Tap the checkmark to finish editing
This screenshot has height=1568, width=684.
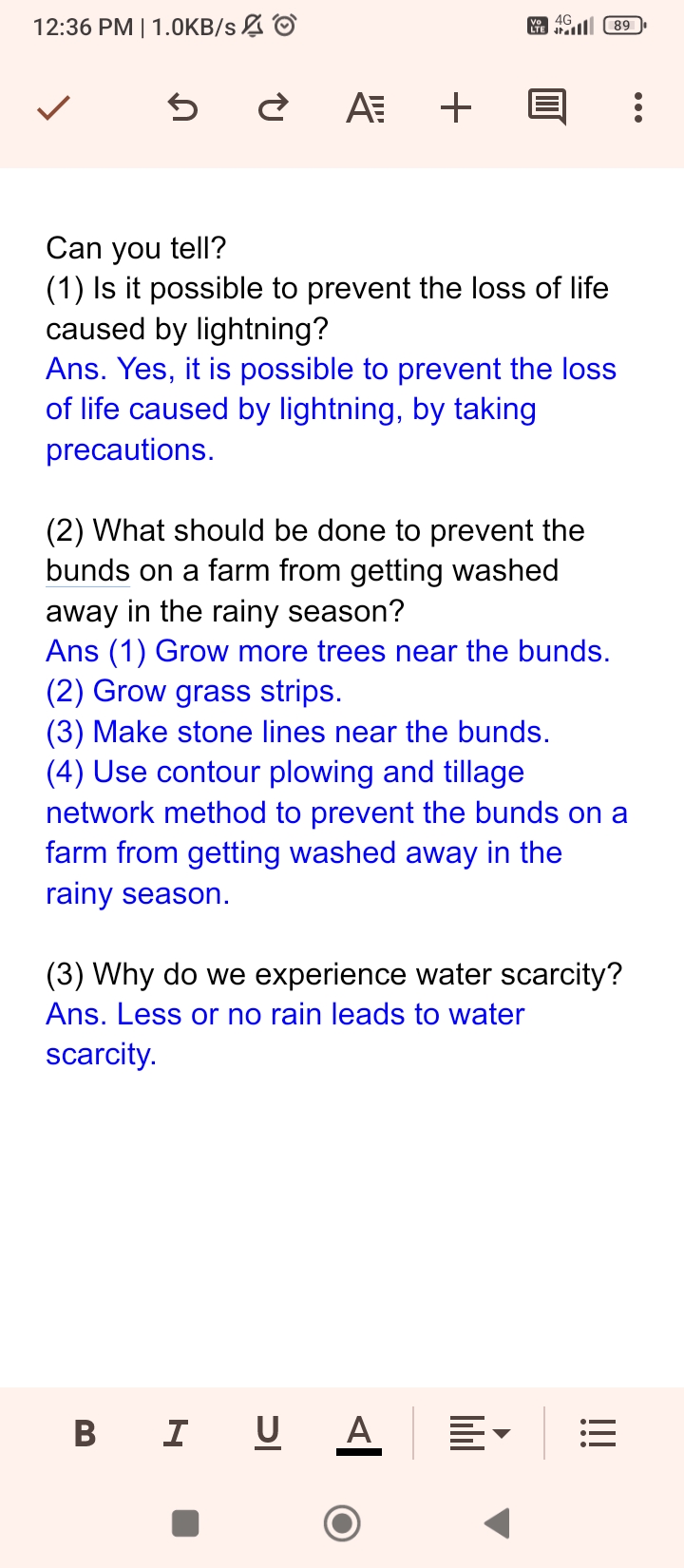pyautogui.click(x=53, y=107)
